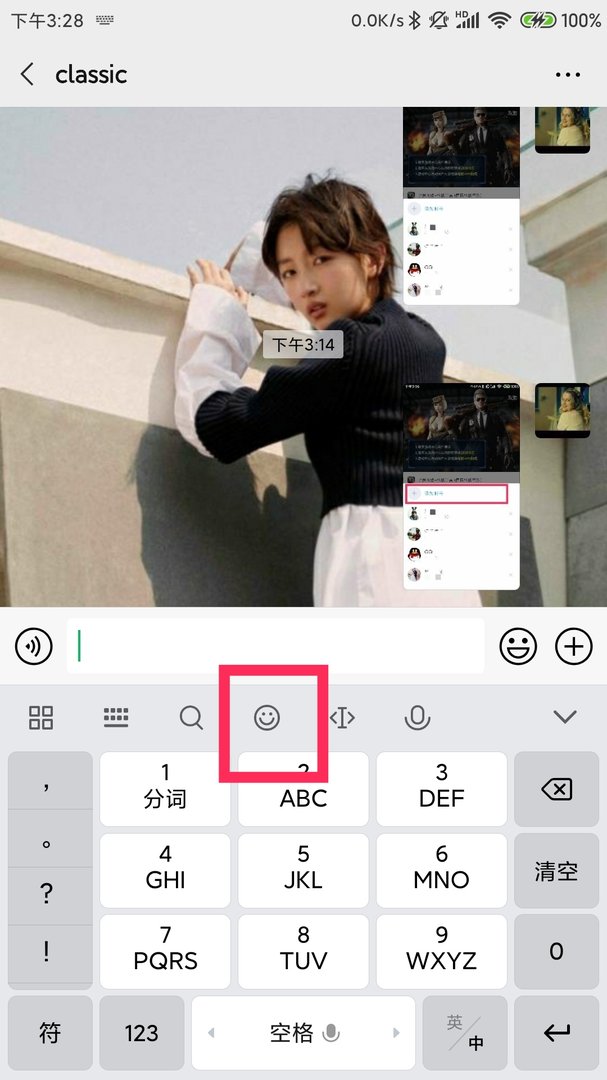Activate the cursor move tool
607x1080 pixels.
coord(342,717)
